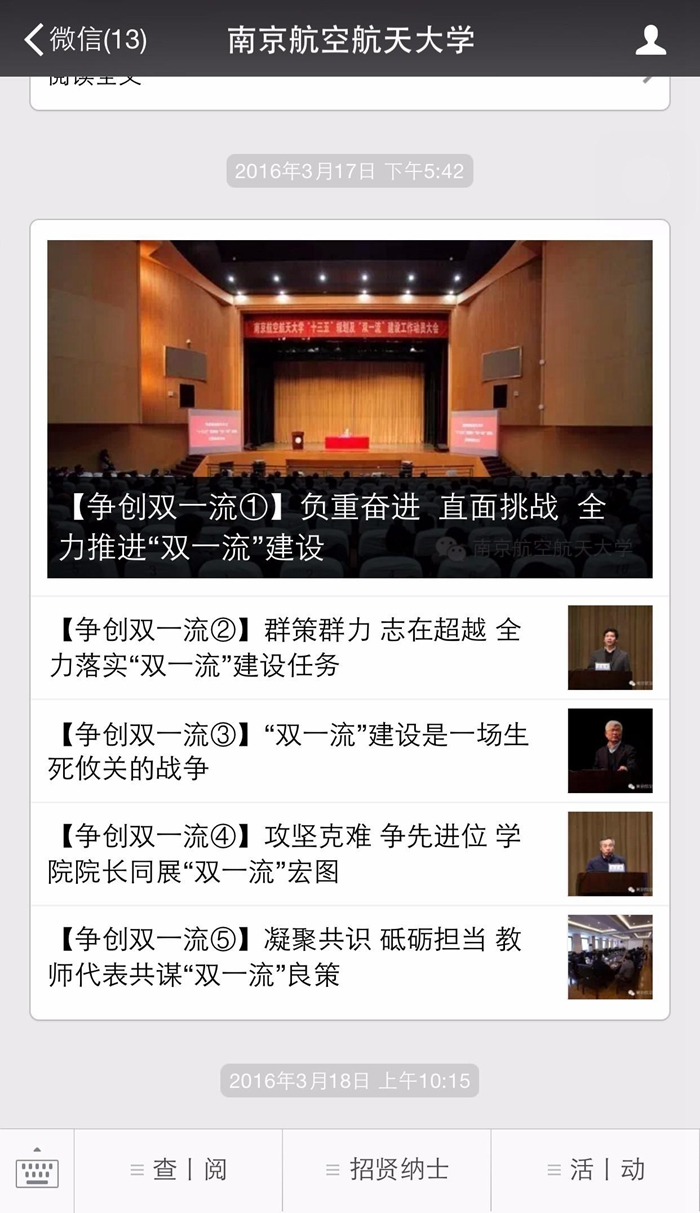Viewport: 700px width, 1213px height.
Task: Switch to keyboard input mode
Action: (37, 1171)
